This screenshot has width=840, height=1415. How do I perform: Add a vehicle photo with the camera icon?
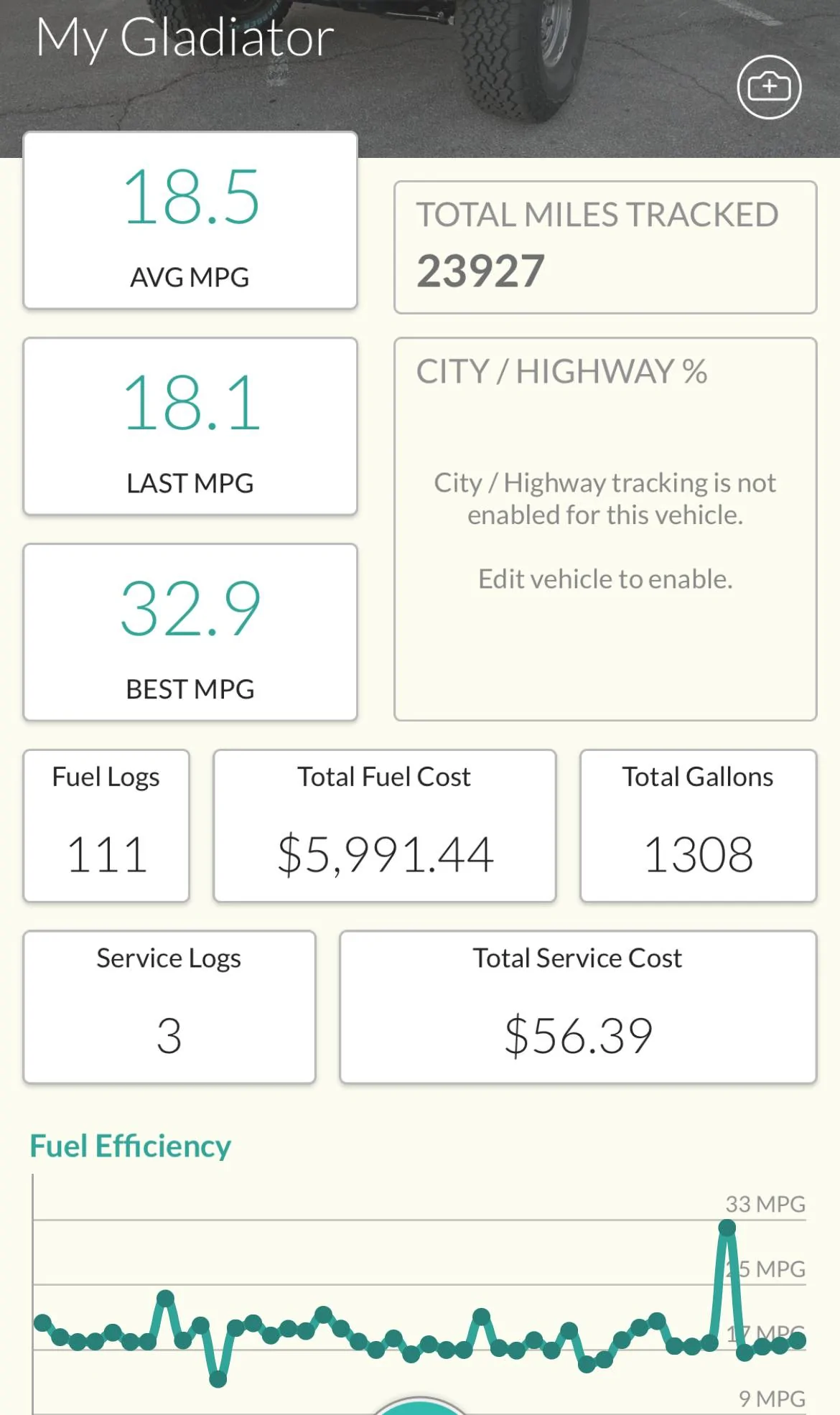tap(769, 87)
